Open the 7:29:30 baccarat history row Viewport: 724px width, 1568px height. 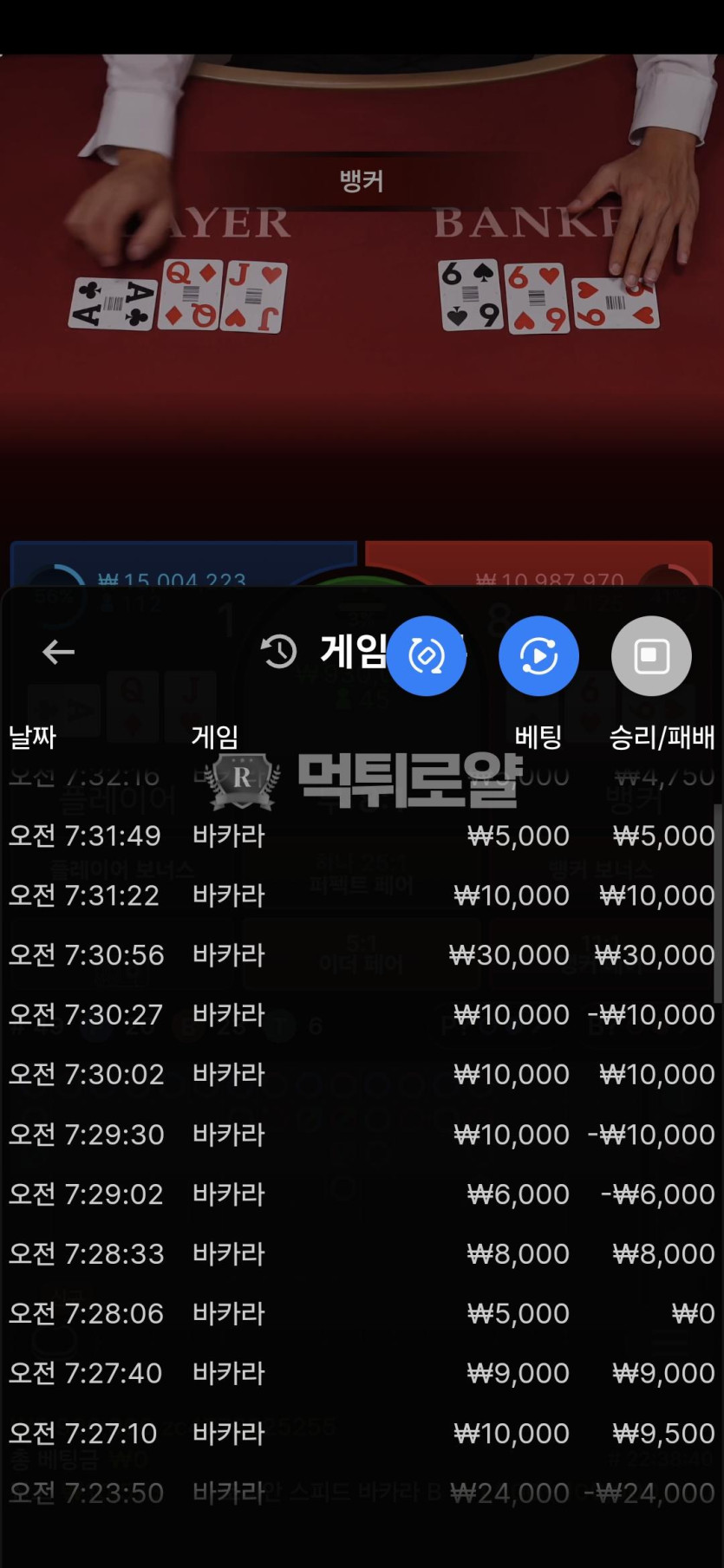[x=362, y=1135]
